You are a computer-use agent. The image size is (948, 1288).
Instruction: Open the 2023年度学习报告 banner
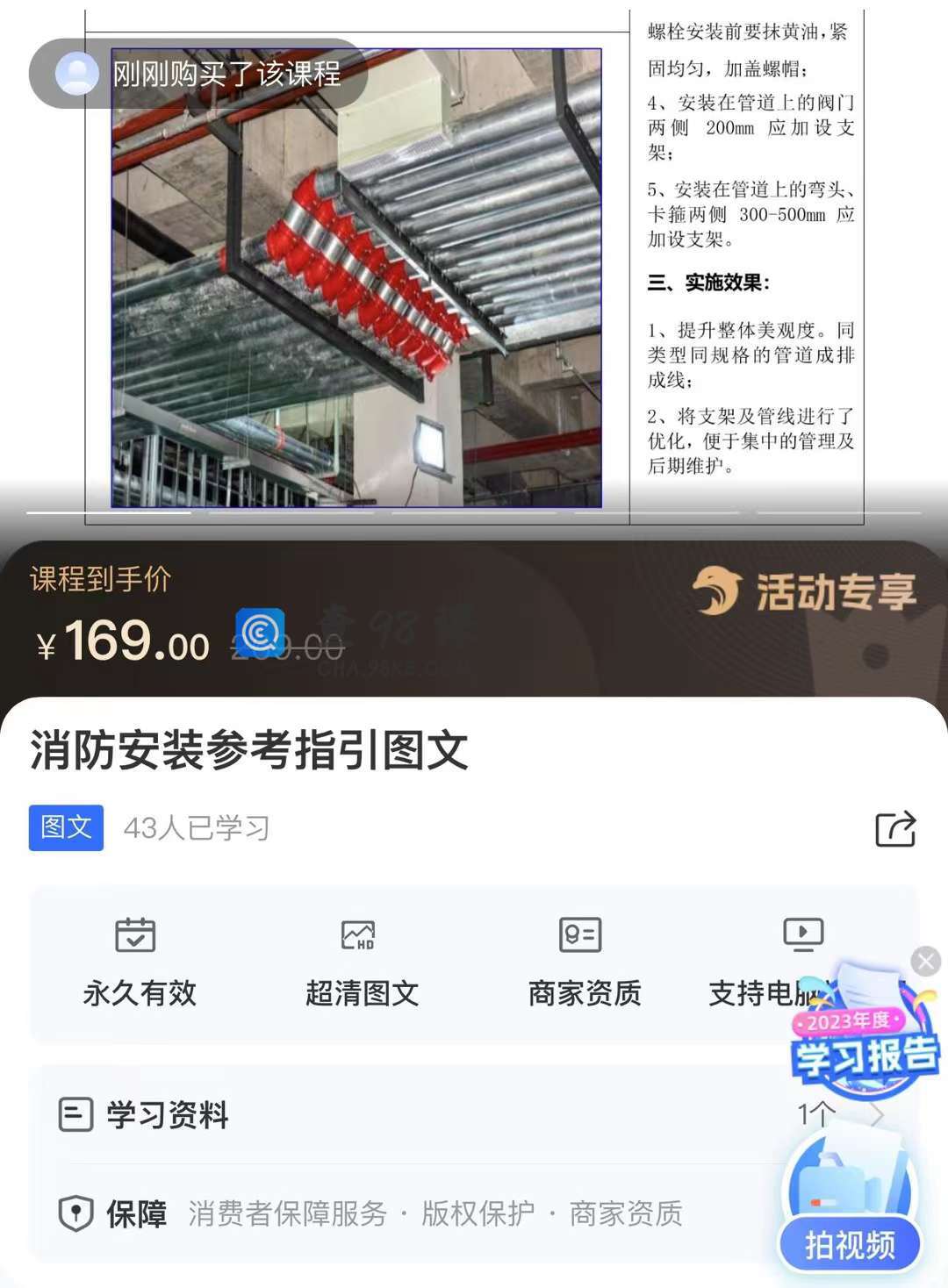coord(865,1044)
